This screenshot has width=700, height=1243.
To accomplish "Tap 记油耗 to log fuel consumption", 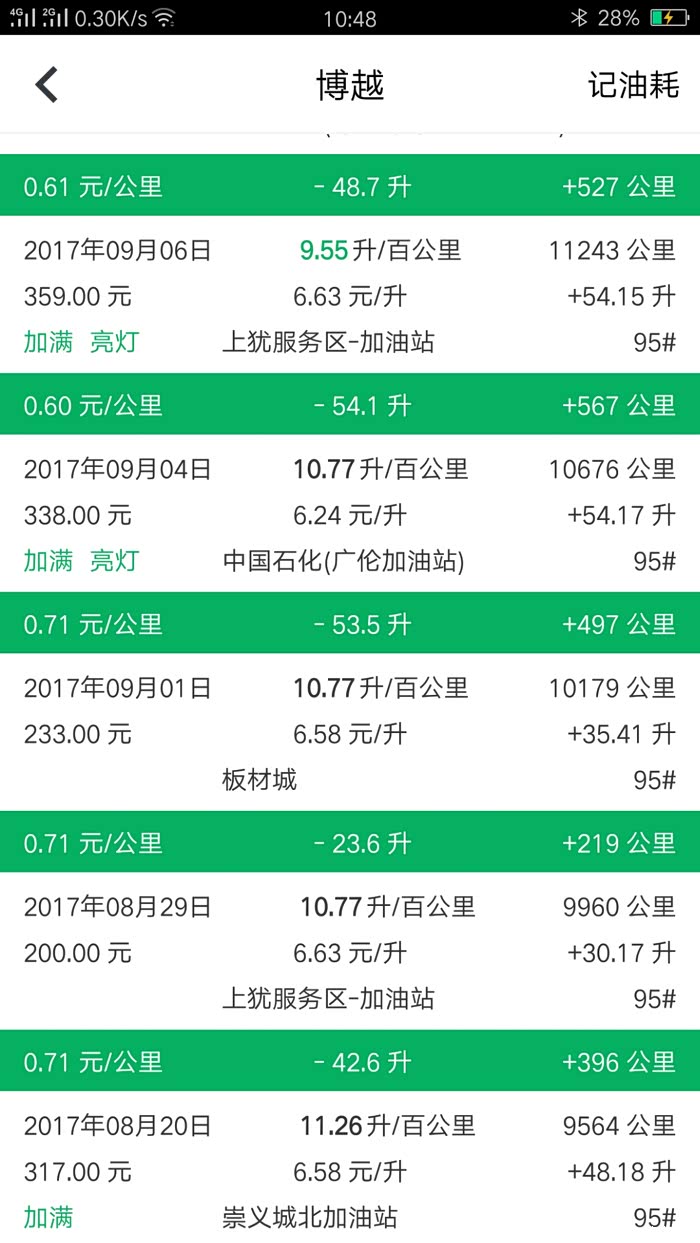I will click(x=633, y=85).
